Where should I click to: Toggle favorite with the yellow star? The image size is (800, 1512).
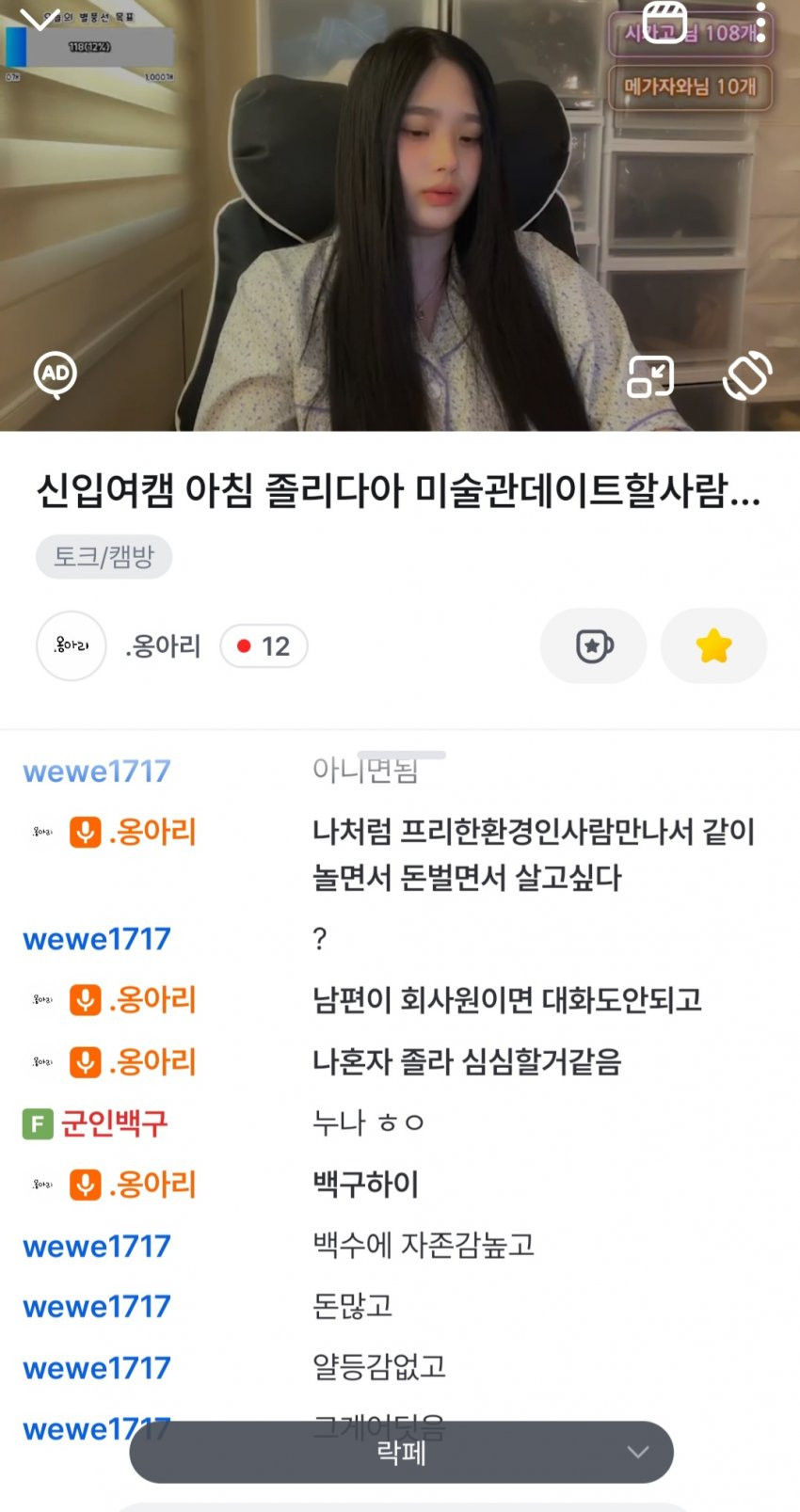(713, 646)
